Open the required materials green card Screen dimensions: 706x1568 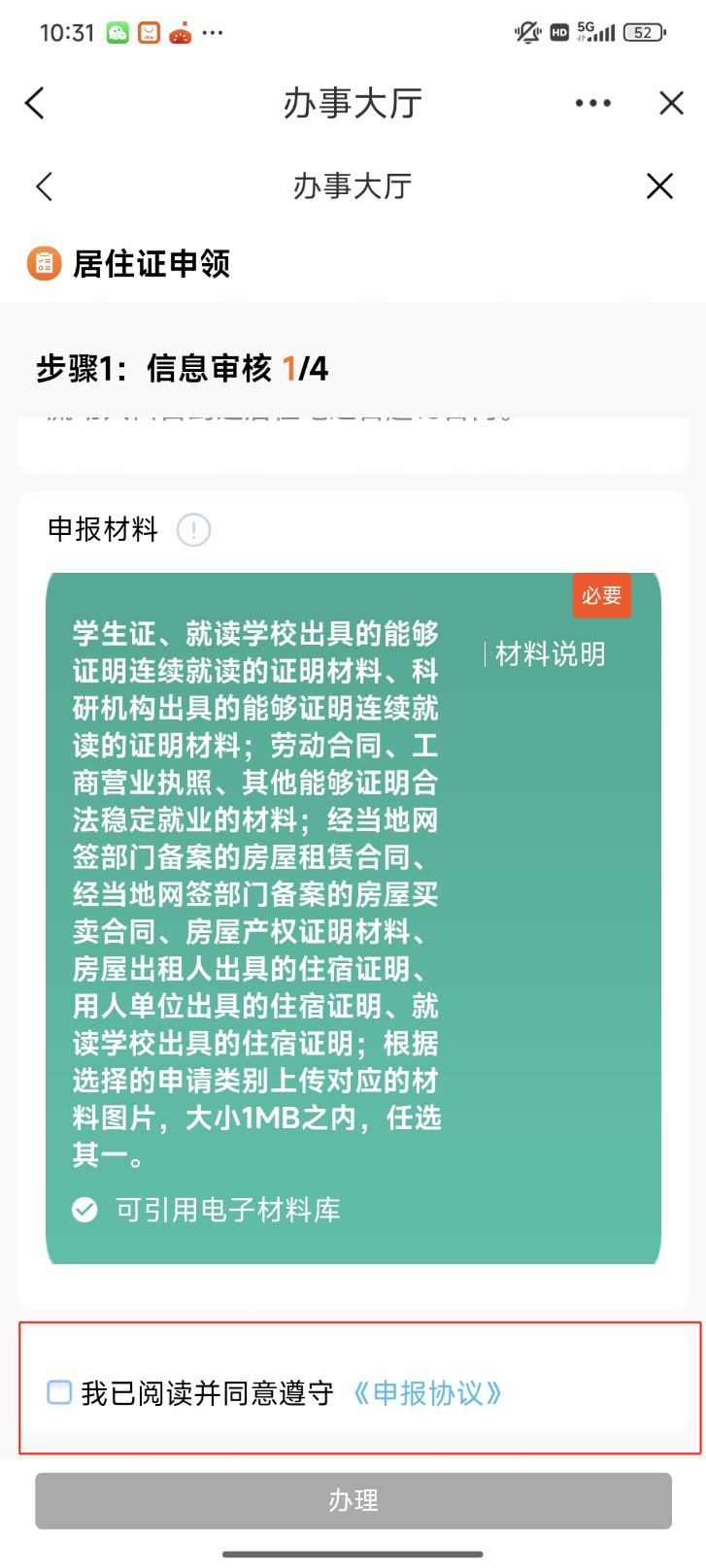[x=353, y=918]
